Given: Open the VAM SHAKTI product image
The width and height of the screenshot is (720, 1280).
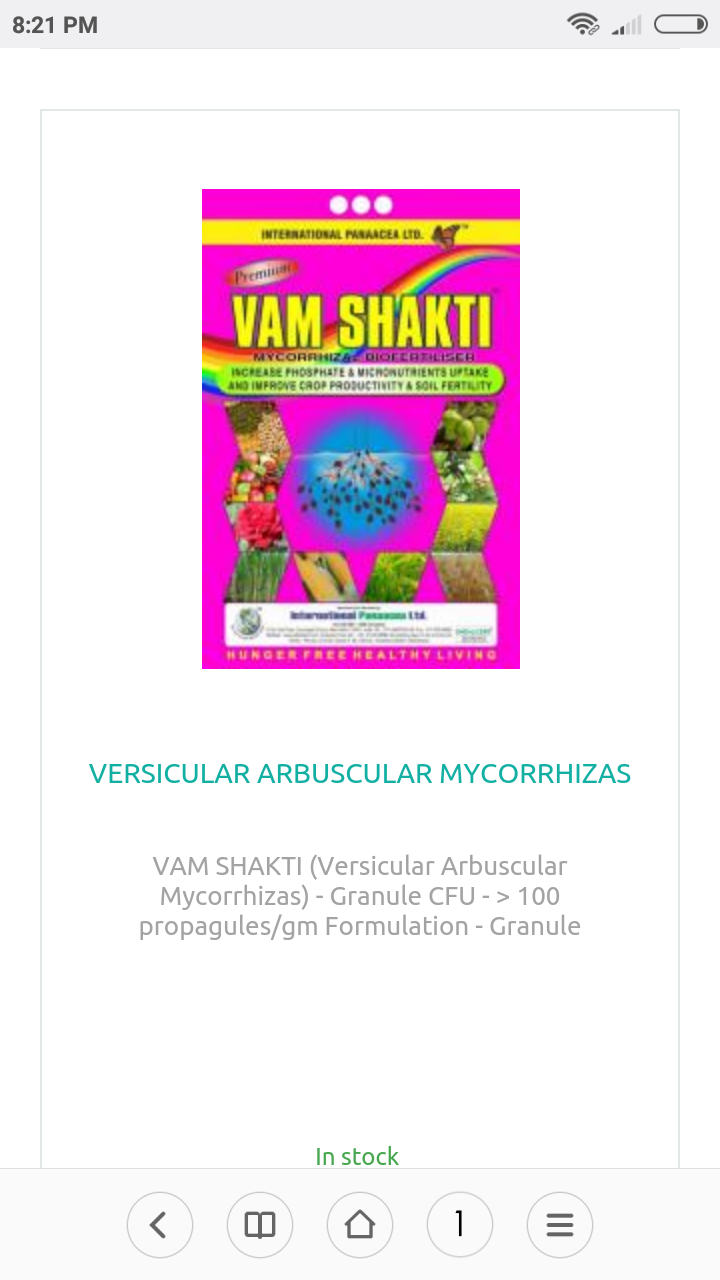Looking at the screenshot, I should [x=361, y=429].
